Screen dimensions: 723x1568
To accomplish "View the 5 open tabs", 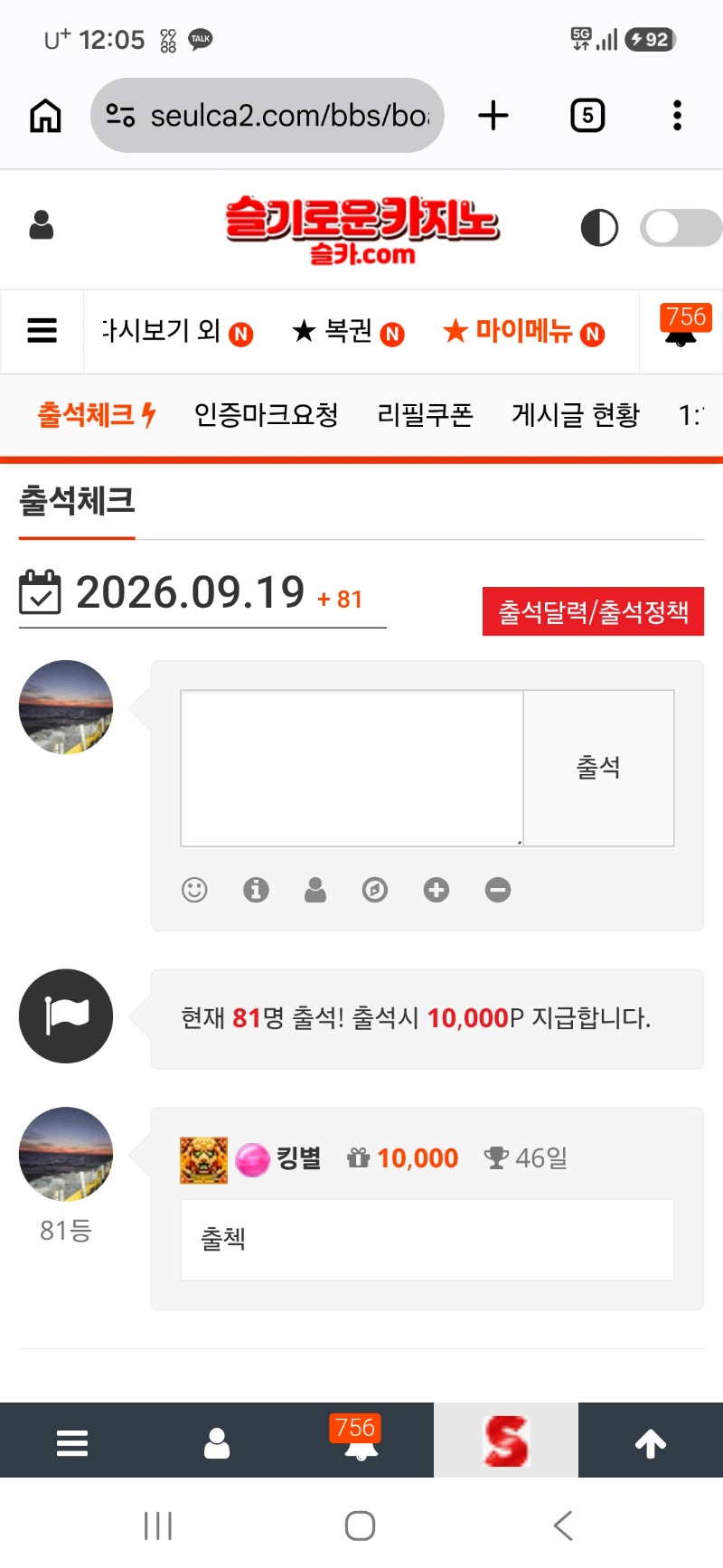I will tap(587, 116).
